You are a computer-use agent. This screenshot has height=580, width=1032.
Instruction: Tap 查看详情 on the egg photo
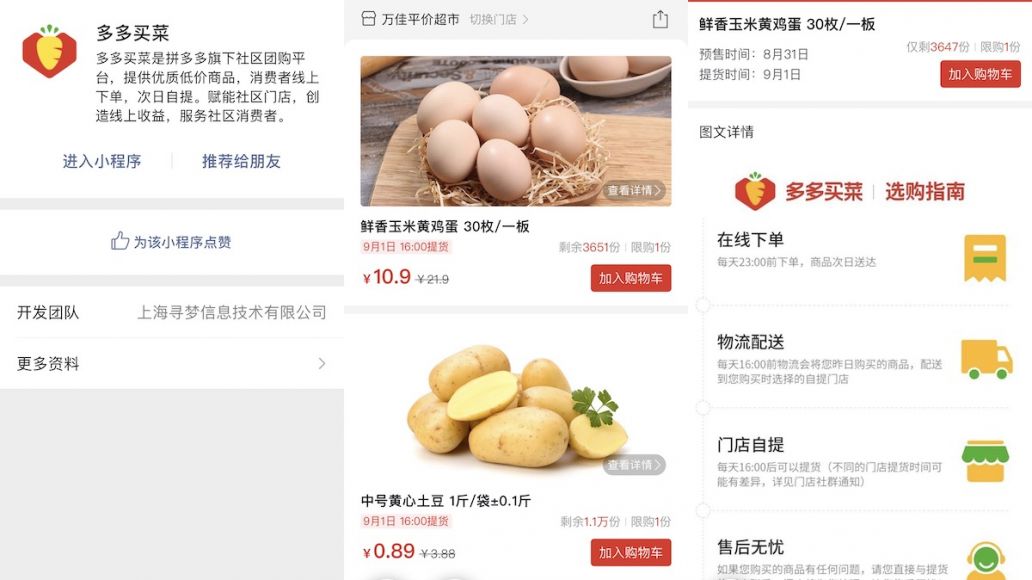point(634,190)
